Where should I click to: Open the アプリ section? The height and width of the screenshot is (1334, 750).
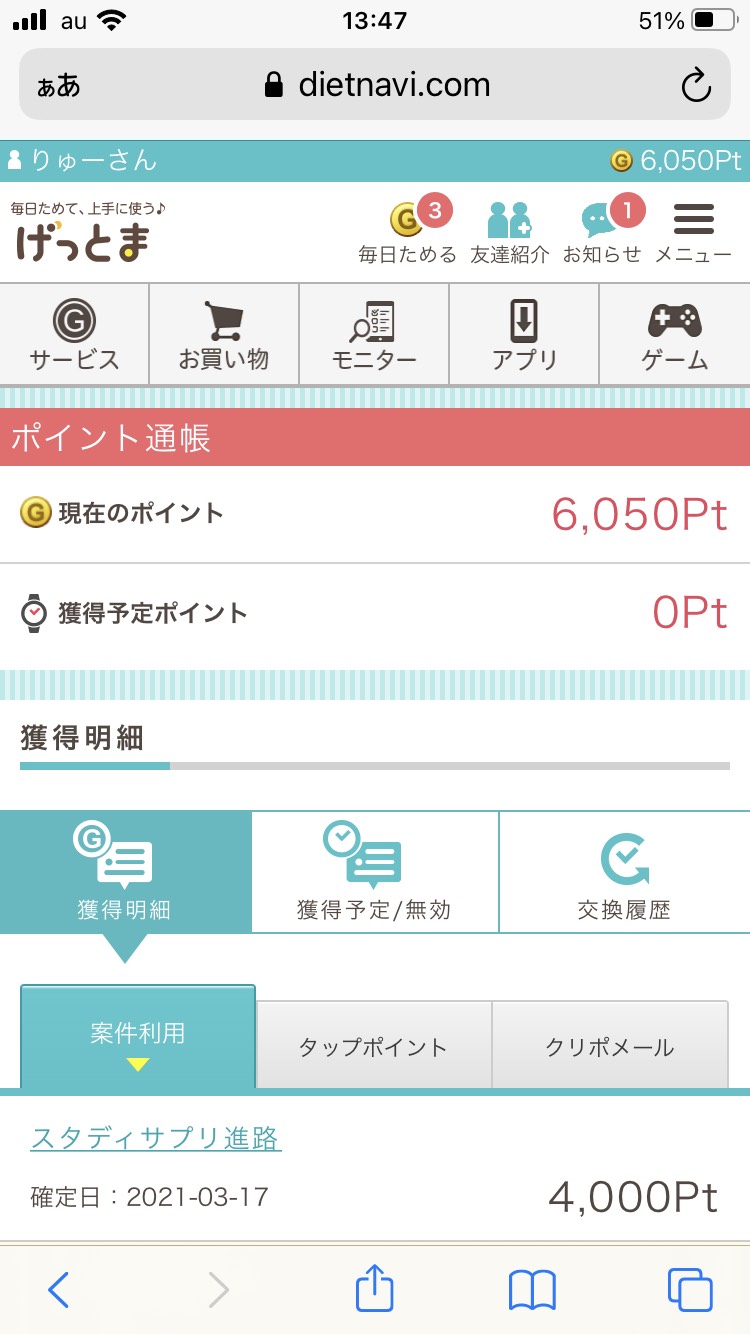click(x=524, y=334)
